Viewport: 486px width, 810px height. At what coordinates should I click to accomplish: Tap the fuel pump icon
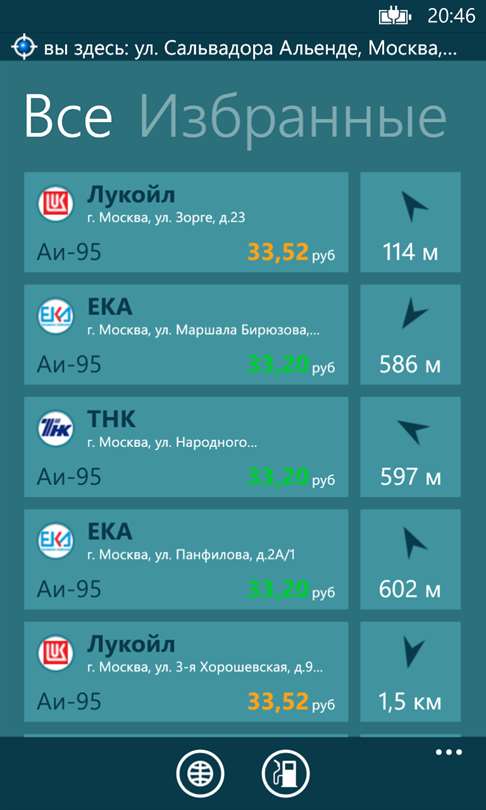pyautogui.click(x=286, y=774)
